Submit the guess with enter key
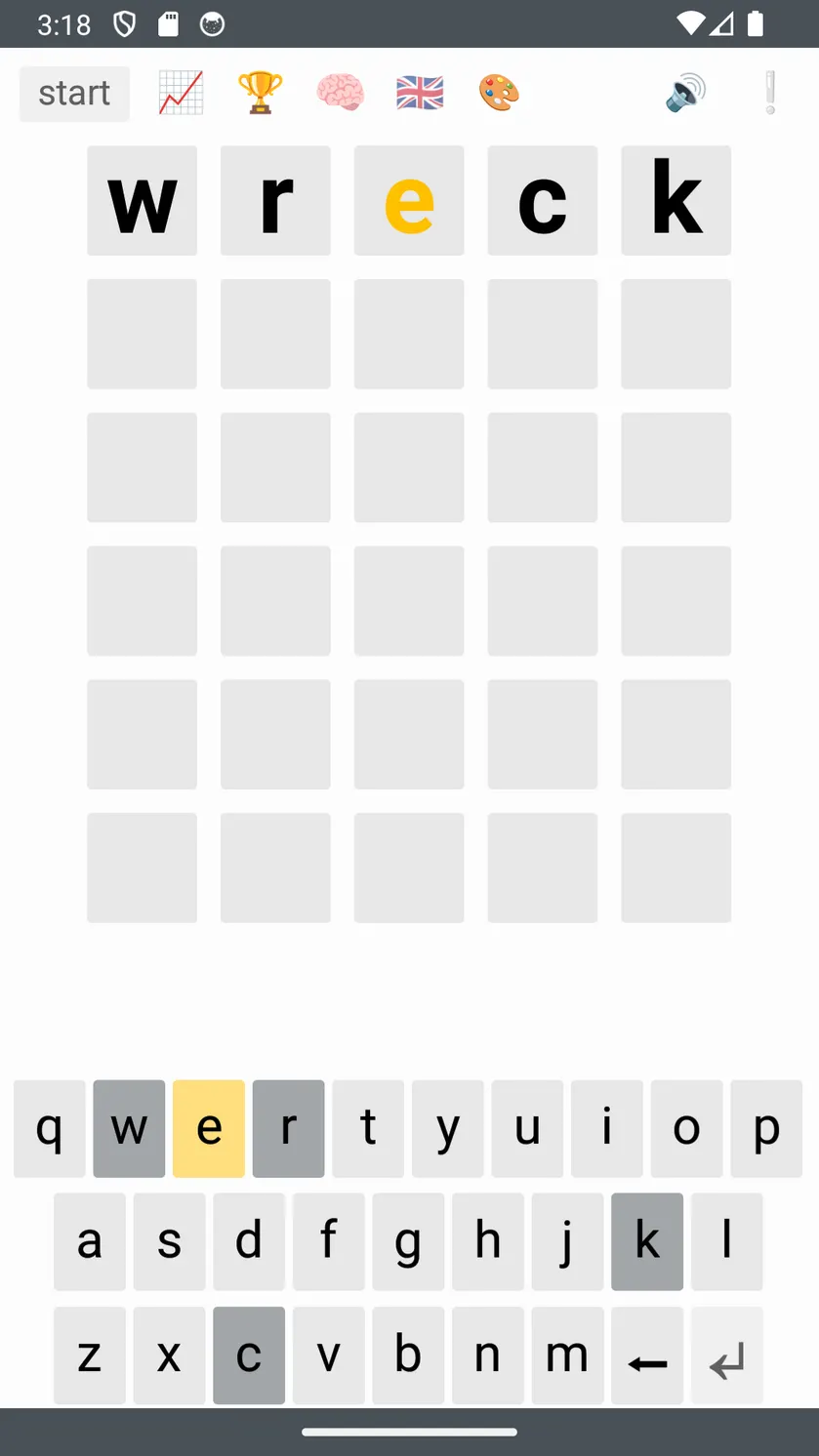Screen dimensions: 819x1456 (726, 1355)
